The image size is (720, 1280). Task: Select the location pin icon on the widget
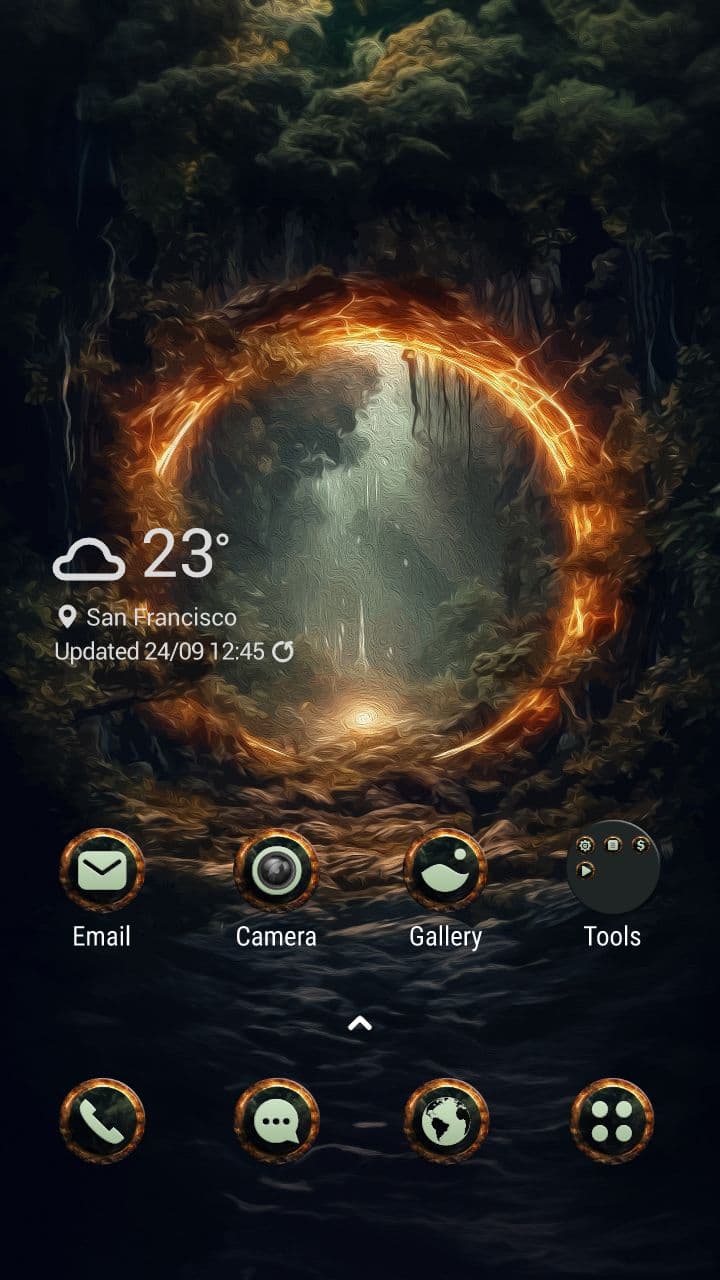click(68, 617)
